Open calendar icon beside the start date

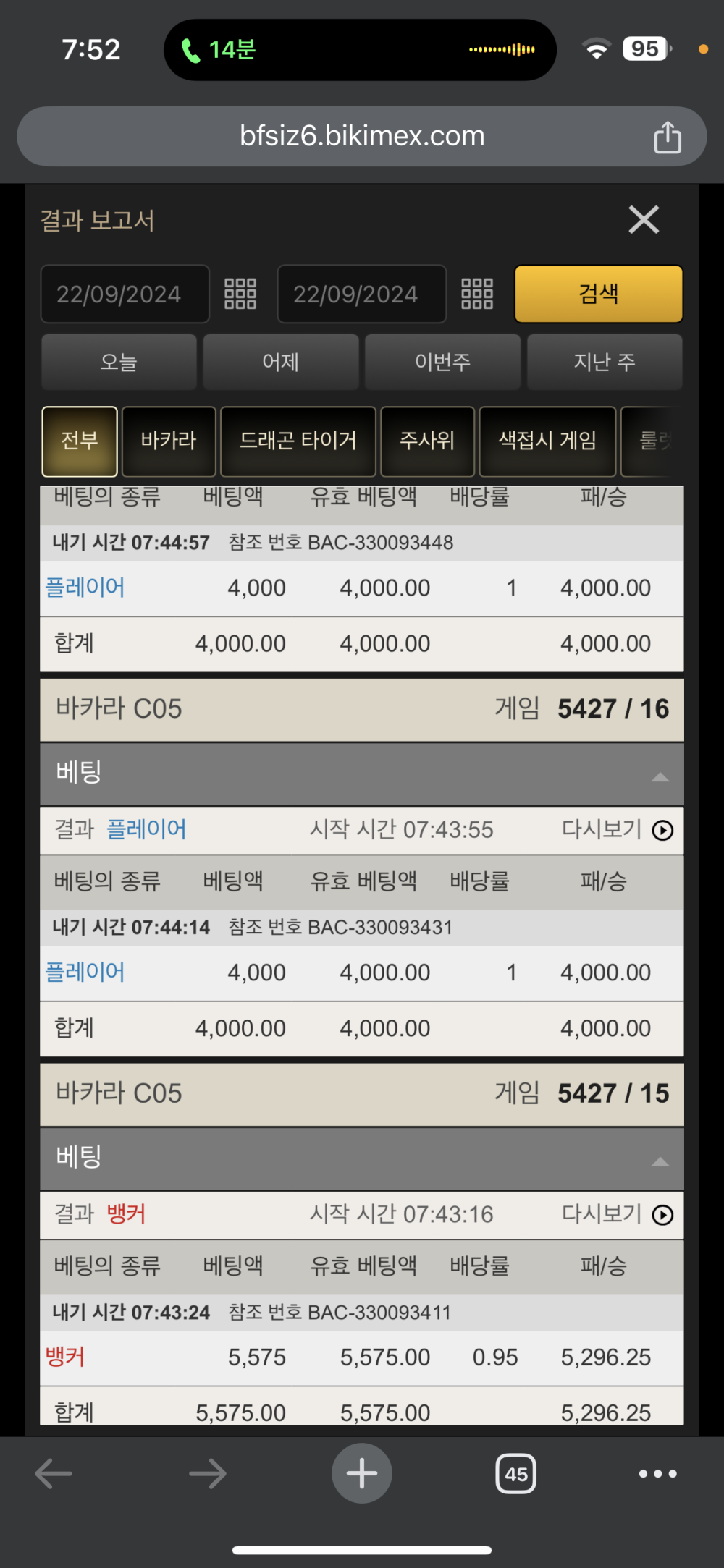pos(240,294)
